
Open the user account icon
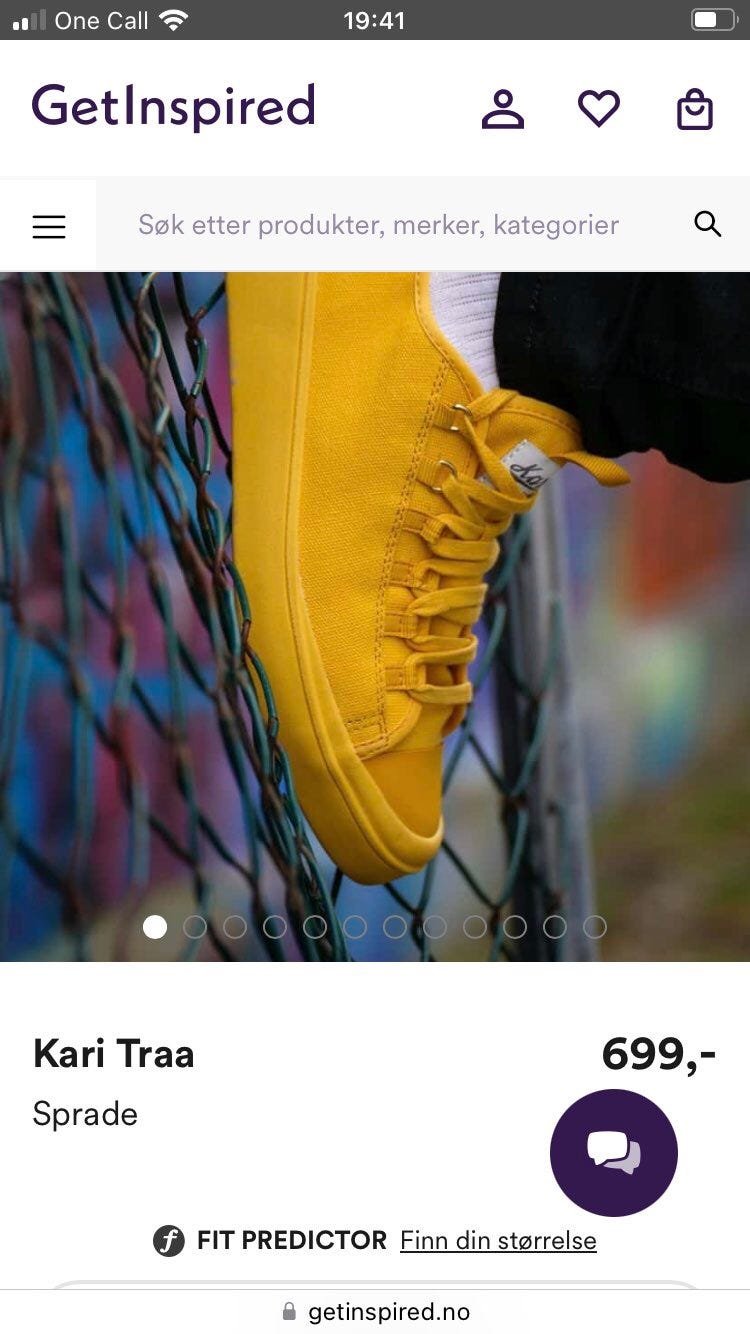tap(502, 109)
